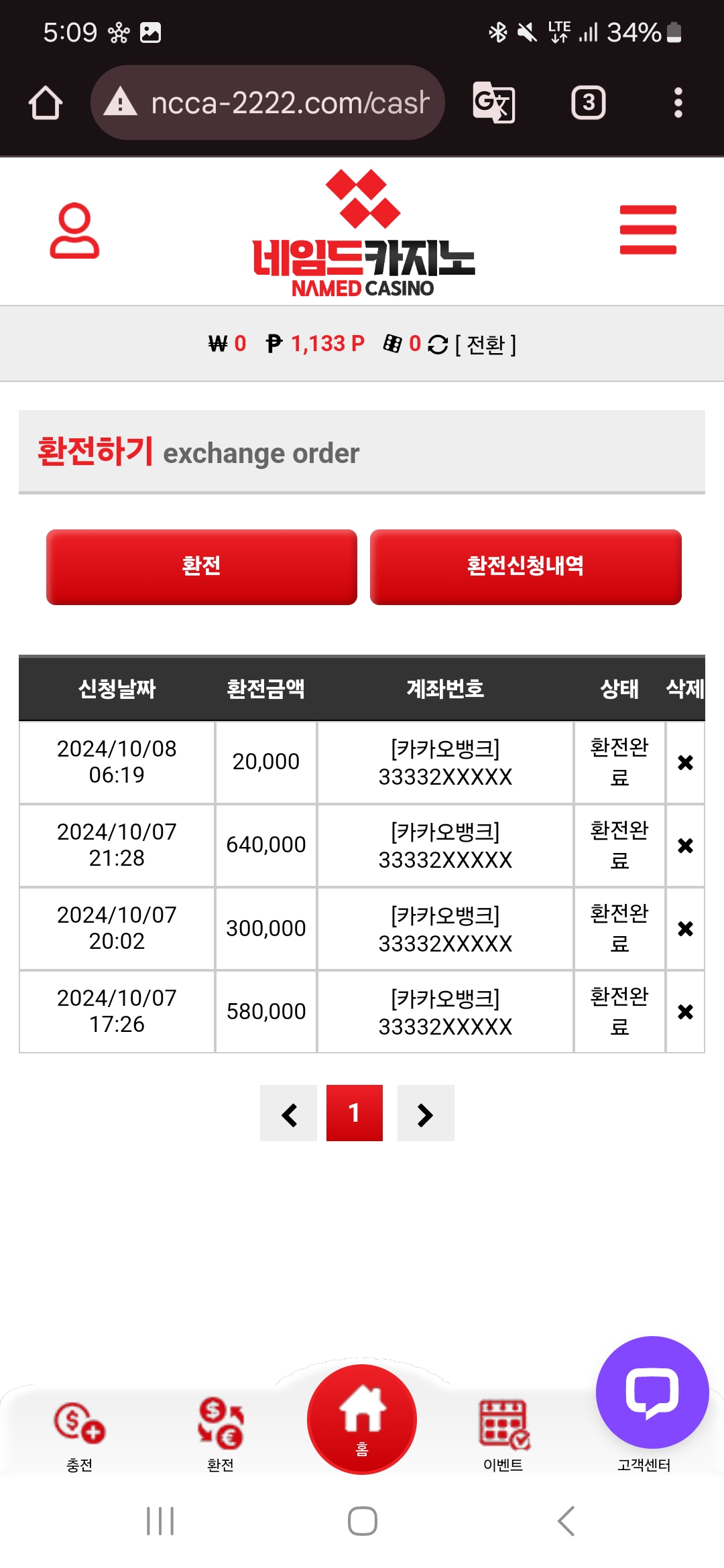Go to the previous page arrow
Image resolution: width=724 pixels, height=1568 pixels.
pos(288,1113)
